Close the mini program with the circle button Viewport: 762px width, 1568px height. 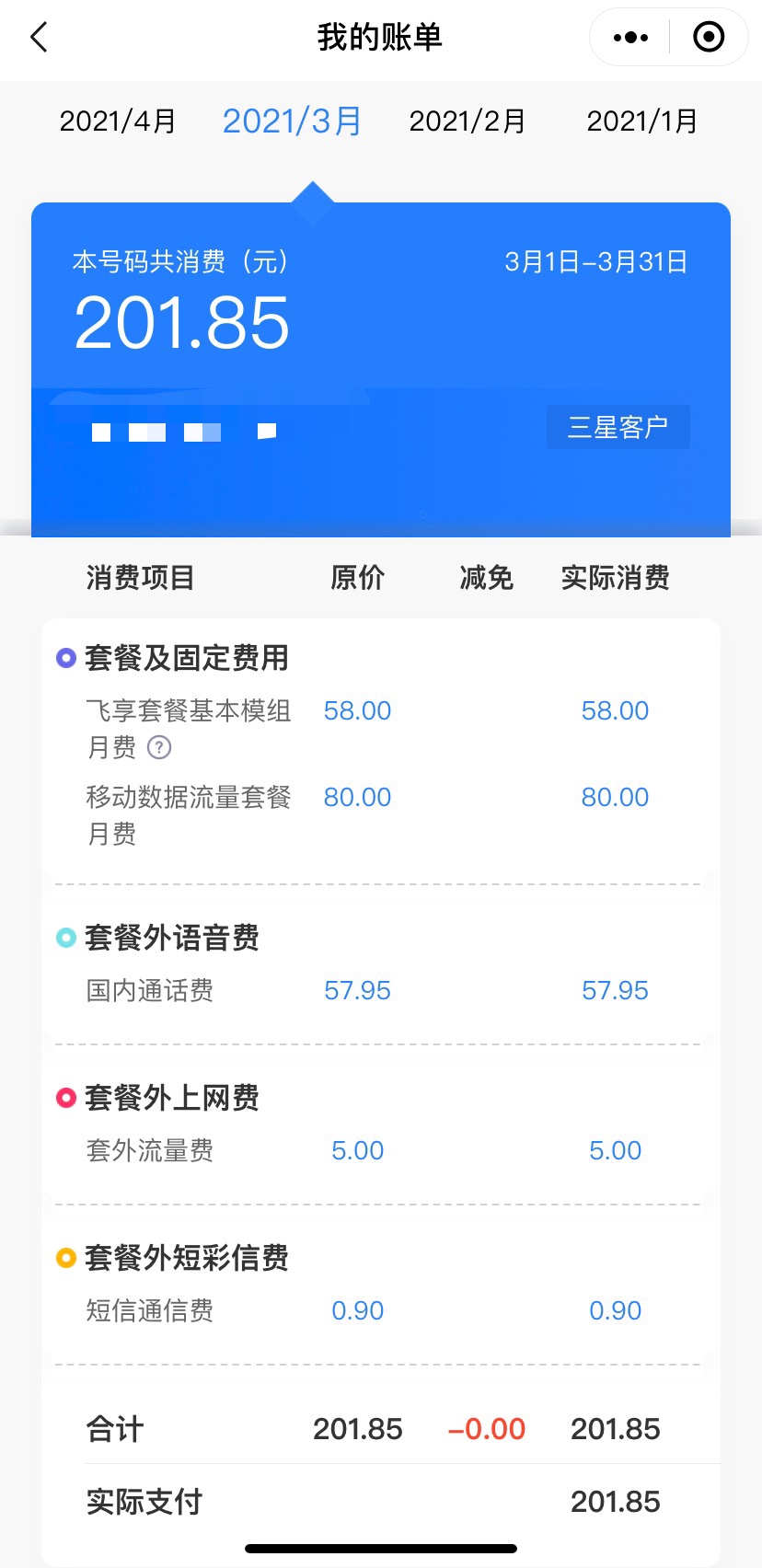[709, 38]
